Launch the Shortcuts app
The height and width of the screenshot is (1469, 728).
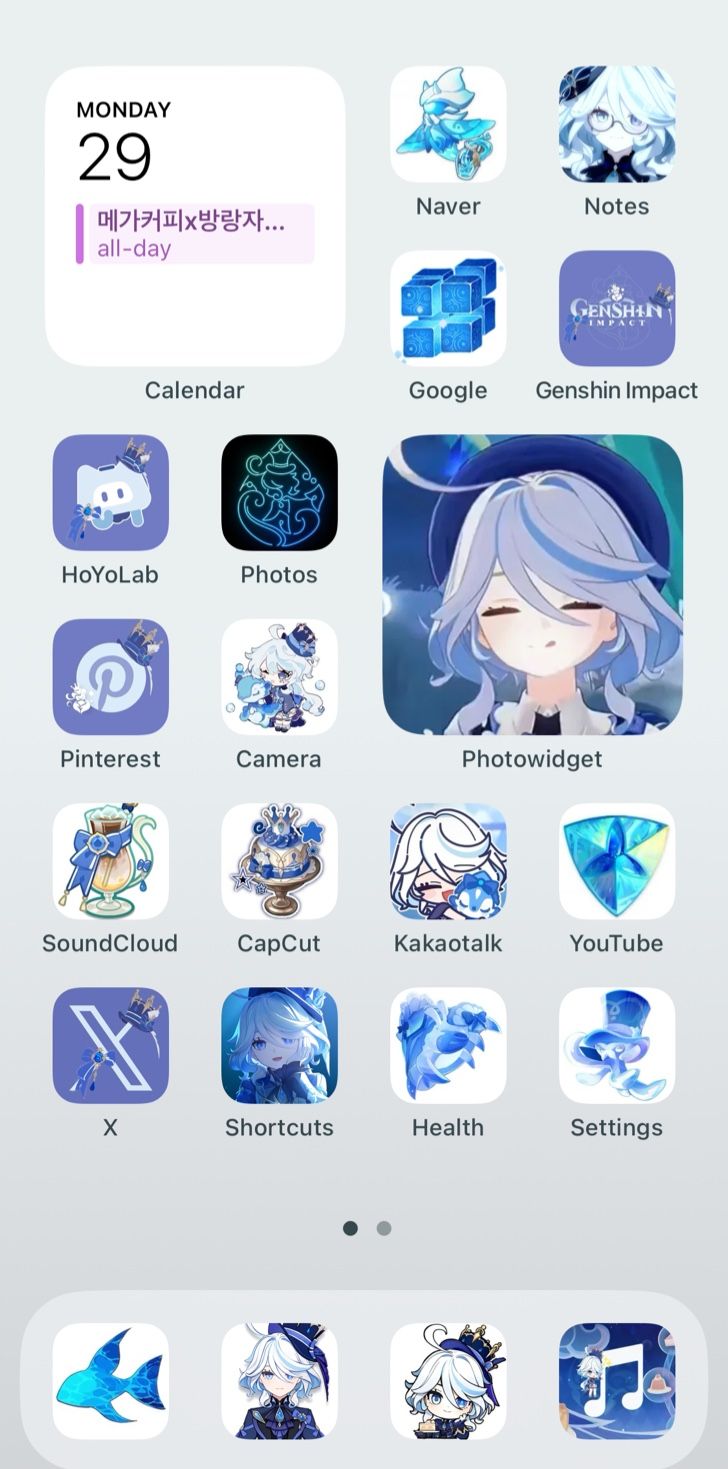279,1045
